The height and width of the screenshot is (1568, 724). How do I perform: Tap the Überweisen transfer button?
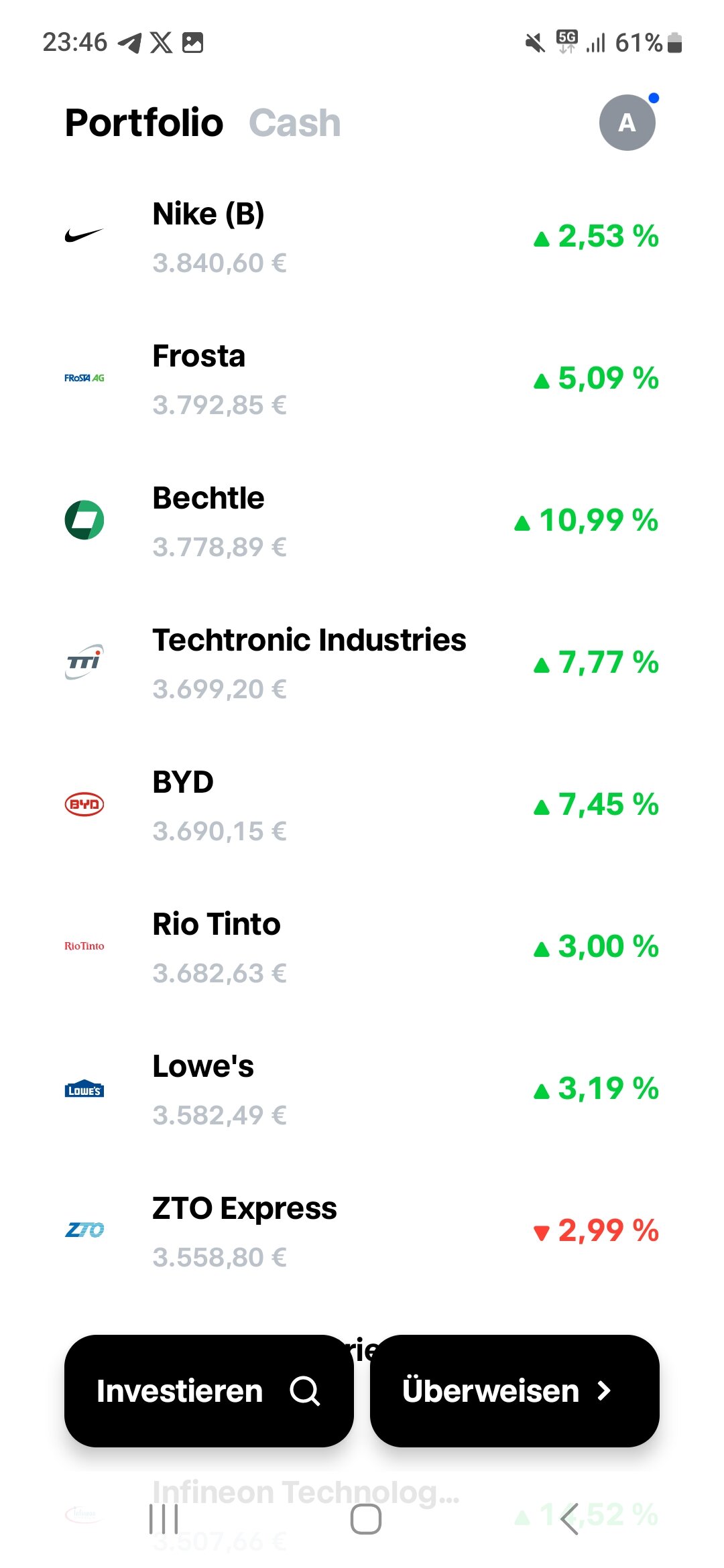(514, 1391)
